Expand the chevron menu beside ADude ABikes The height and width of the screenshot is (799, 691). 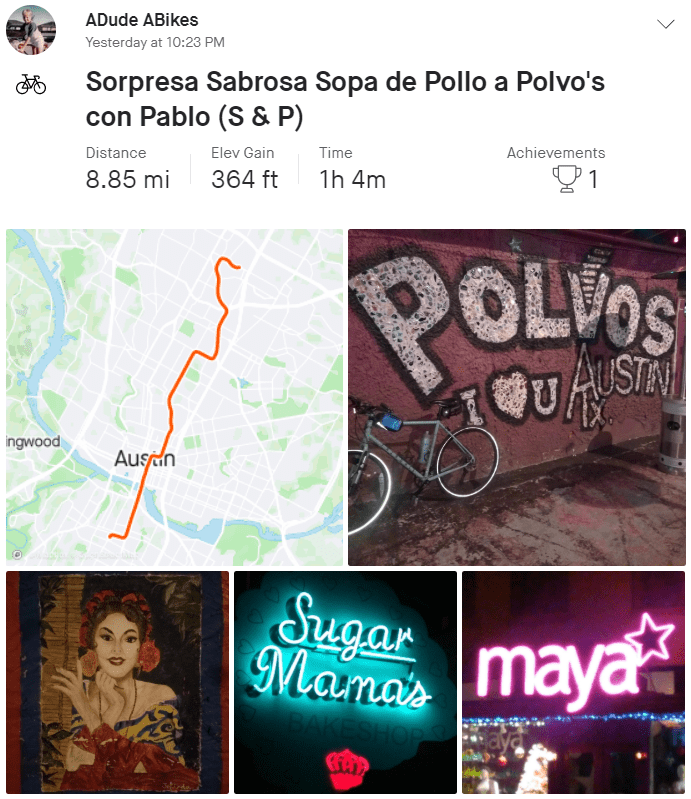[x=666, y=24]
